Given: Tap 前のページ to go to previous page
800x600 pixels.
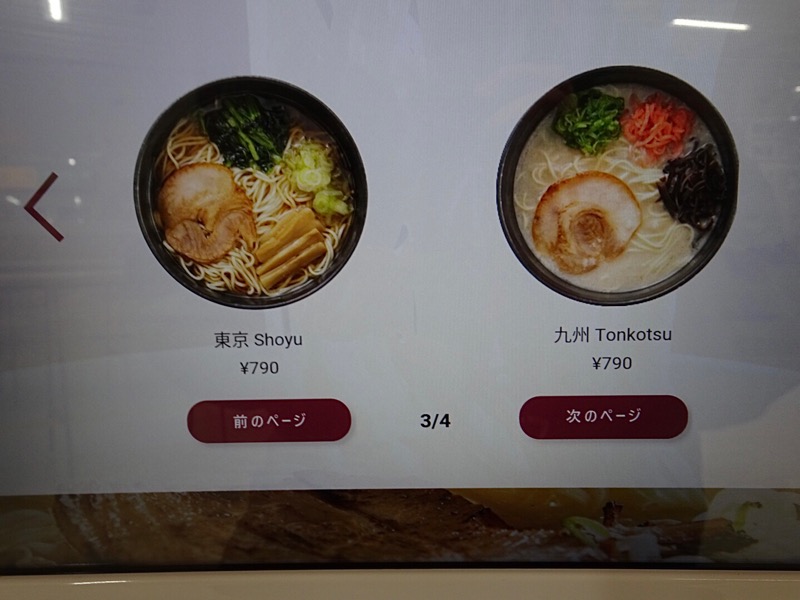Looking at the screenshot, I should pos(269,420).
